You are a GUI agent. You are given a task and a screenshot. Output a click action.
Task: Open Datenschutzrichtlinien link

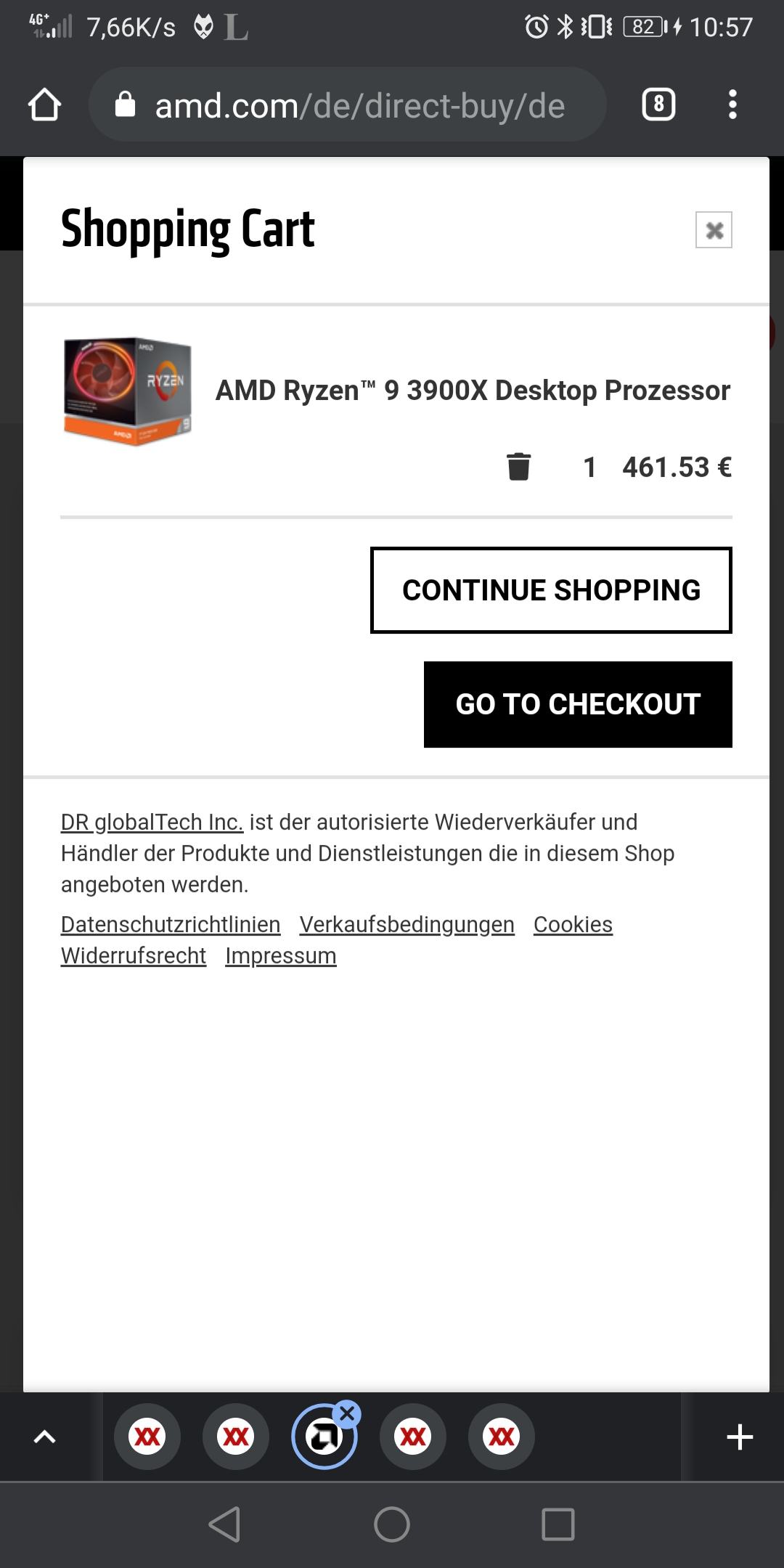[x=171, y=924]
